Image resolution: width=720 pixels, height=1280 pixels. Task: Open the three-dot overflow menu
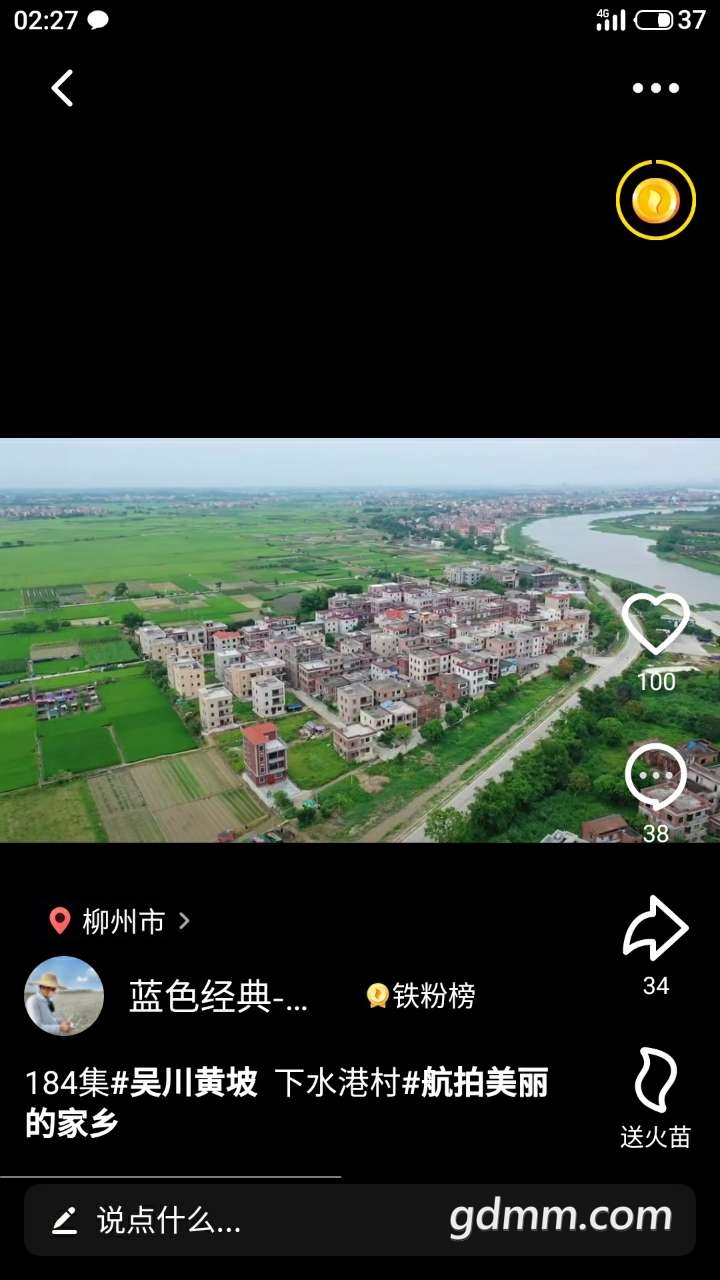pos(655,88)
